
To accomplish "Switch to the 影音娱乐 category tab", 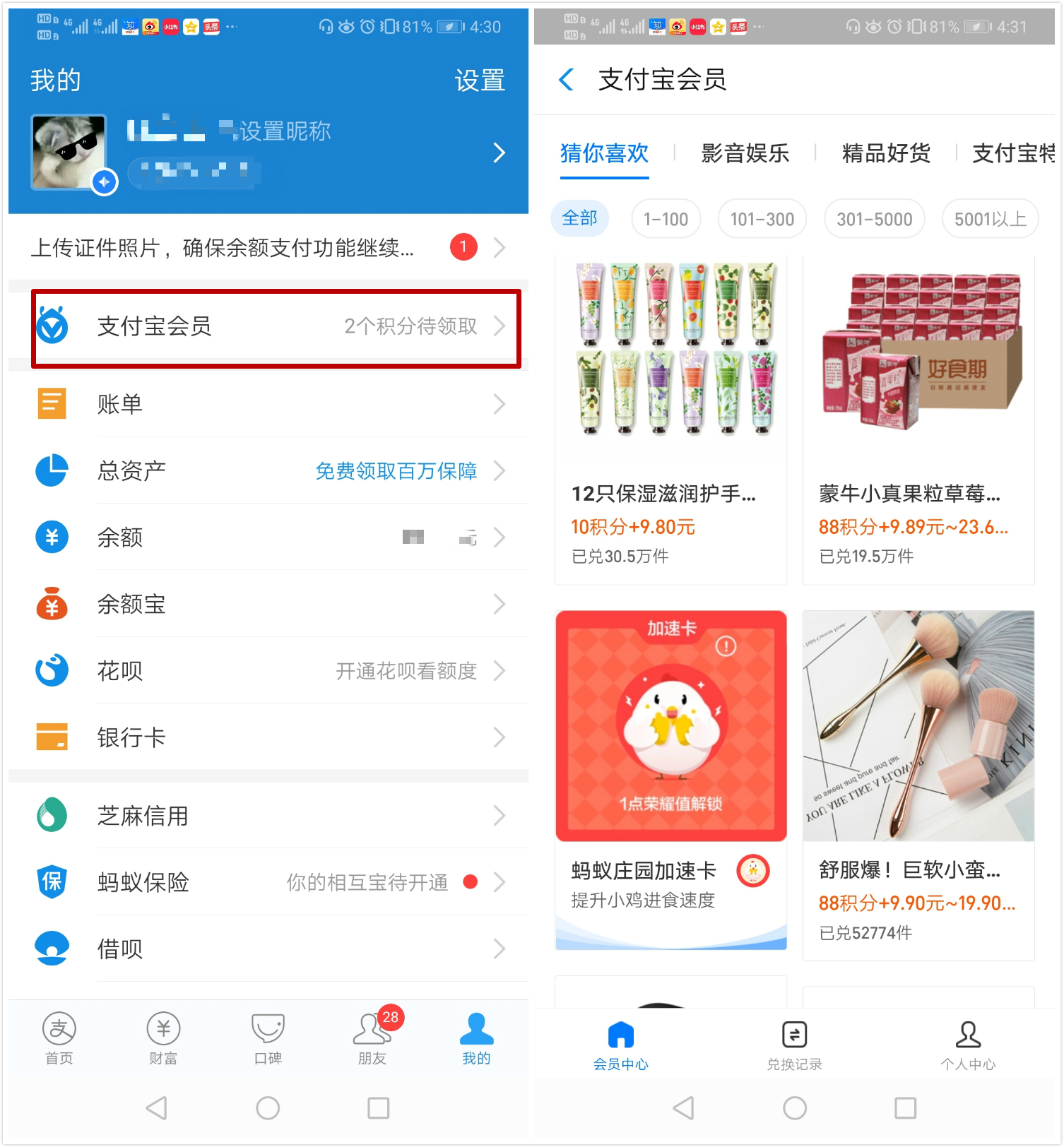I will pyautogui.click(x=745, y=153).
